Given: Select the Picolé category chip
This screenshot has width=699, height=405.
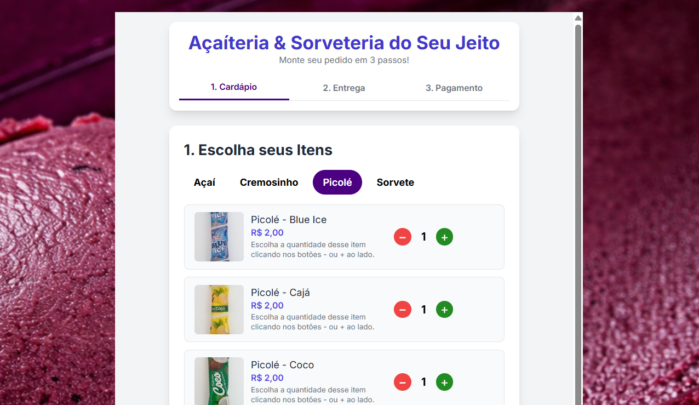Looking at the screenshot, I should point(337,182).
